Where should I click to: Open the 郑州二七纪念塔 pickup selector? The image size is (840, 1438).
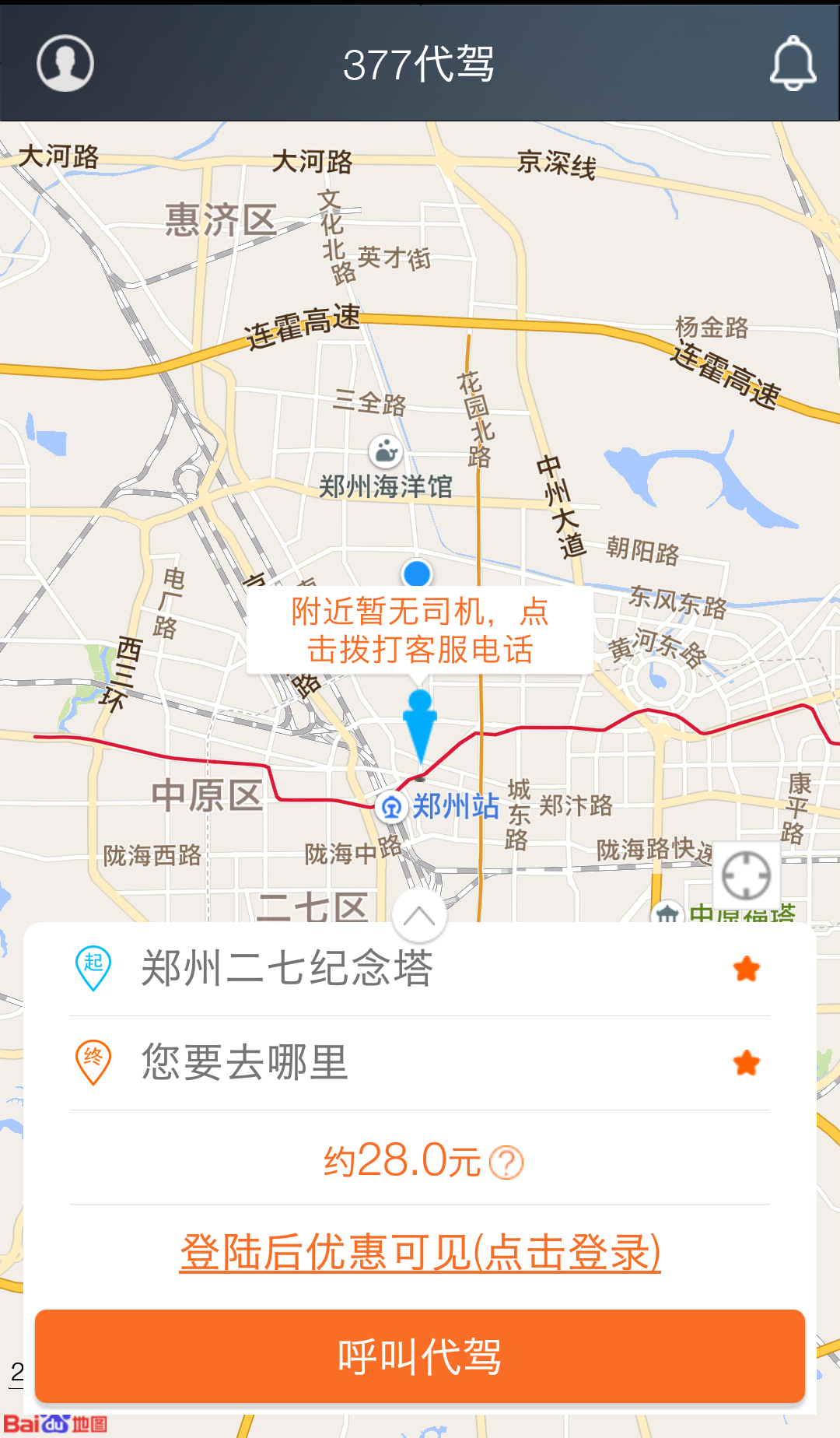pos(311,969)
